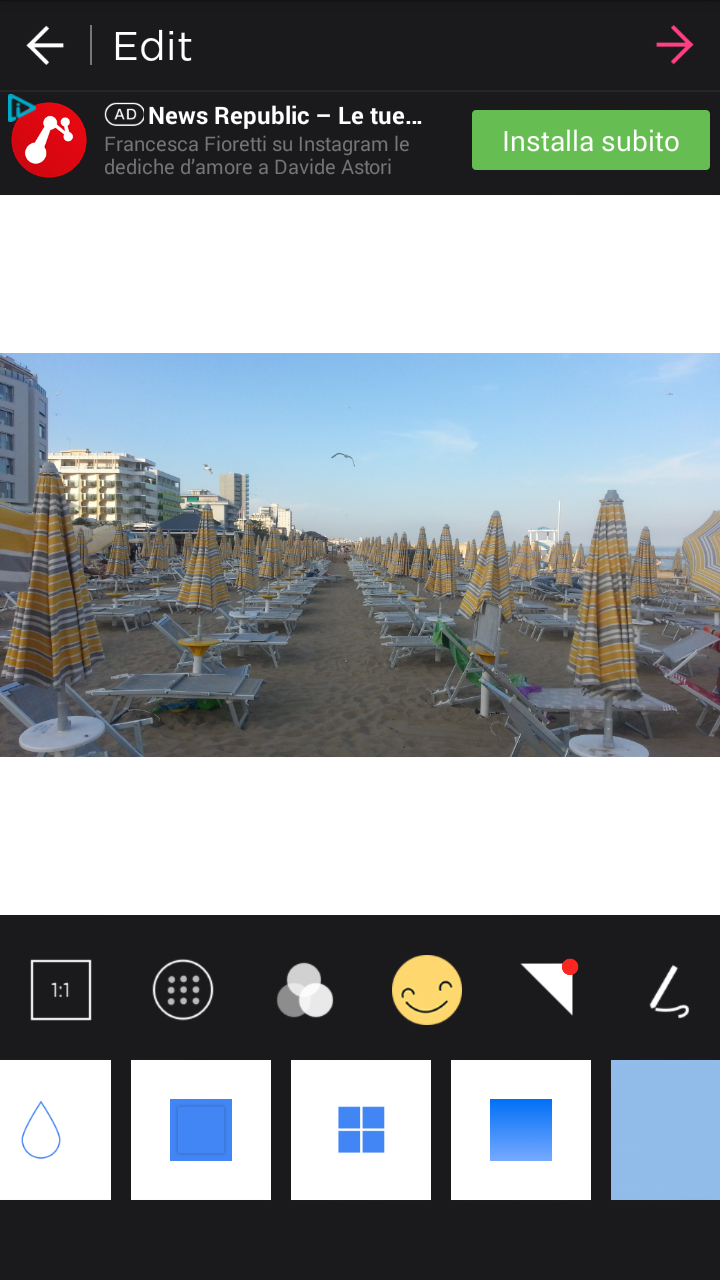Viewport: 720px width, 1280px height.
Task: Choose the blue square frame option
Action: 201,1130
